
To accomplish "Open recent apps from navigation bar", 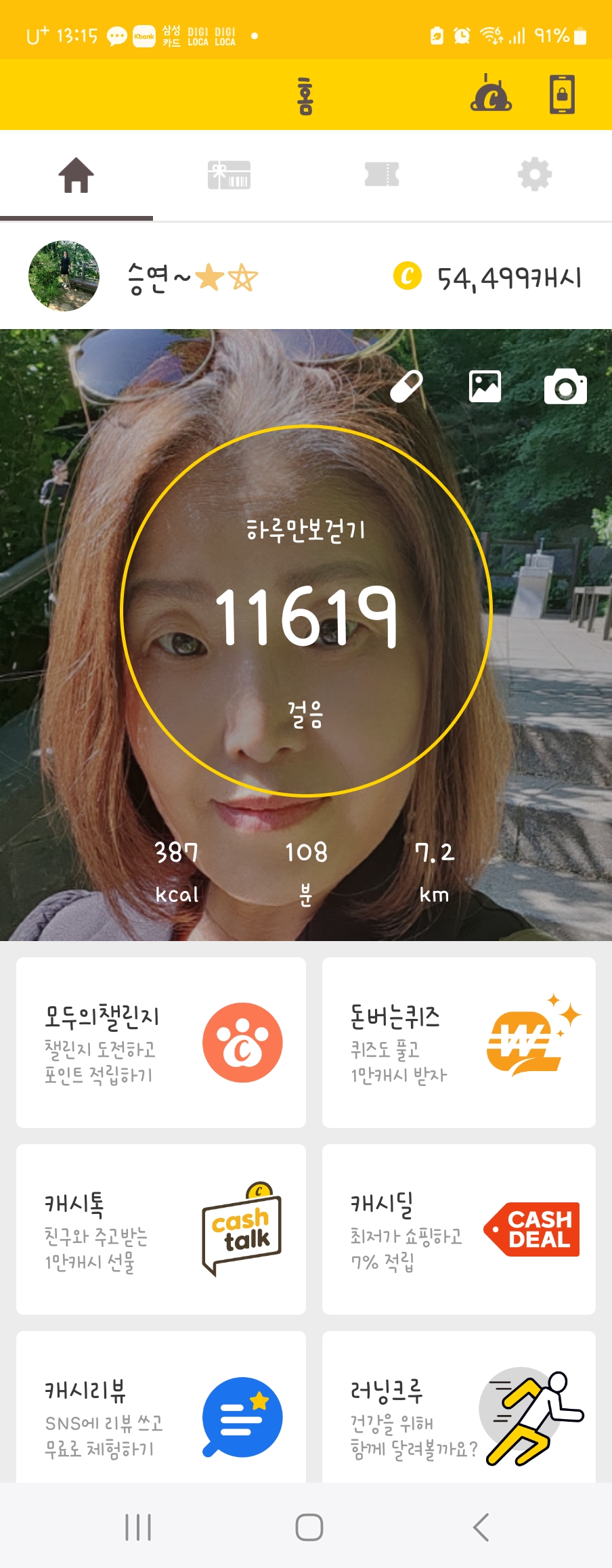I will click(x=138, y=1527).
